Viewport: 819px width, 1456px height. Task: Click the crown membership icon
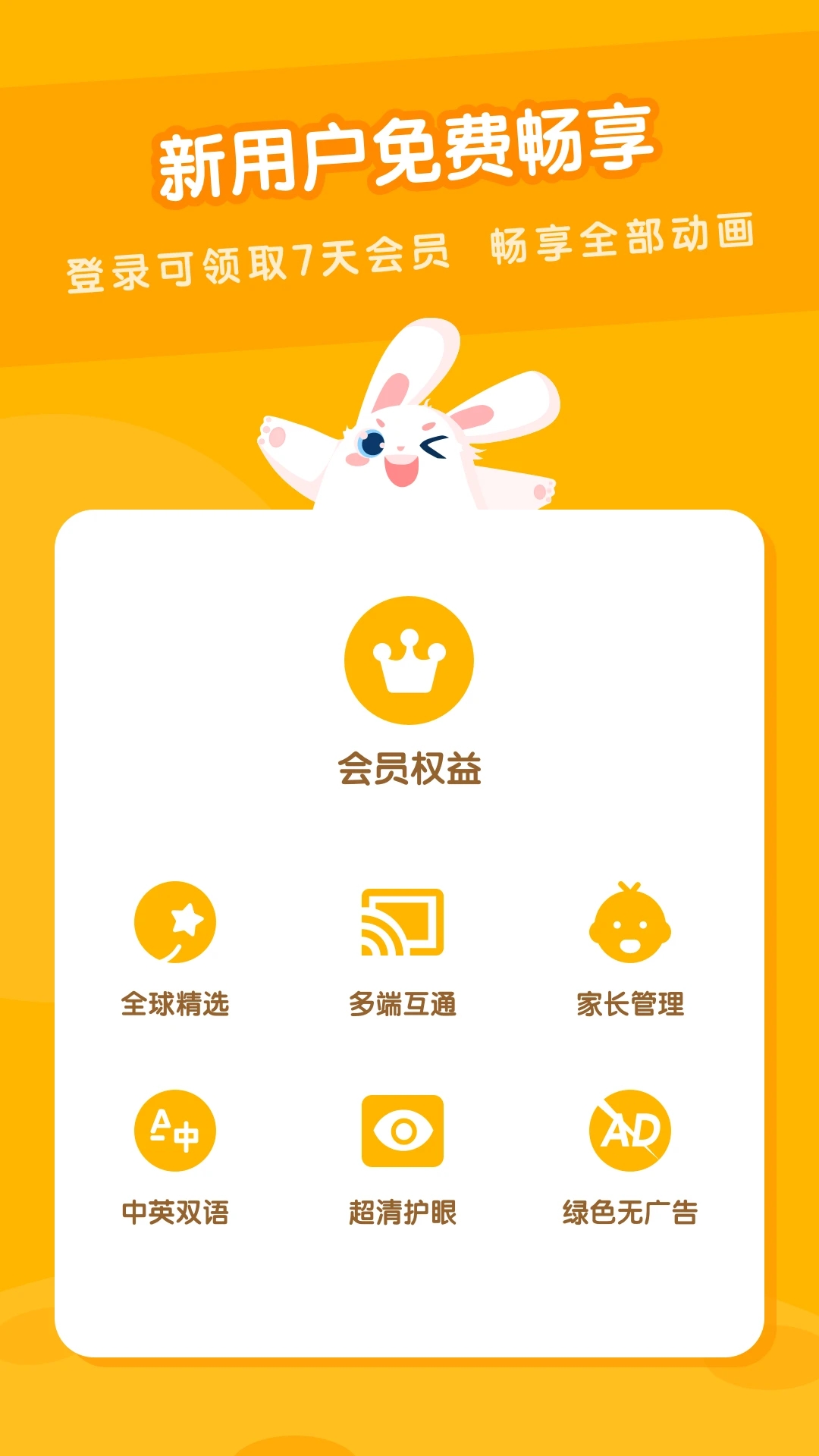coord(408,661)
